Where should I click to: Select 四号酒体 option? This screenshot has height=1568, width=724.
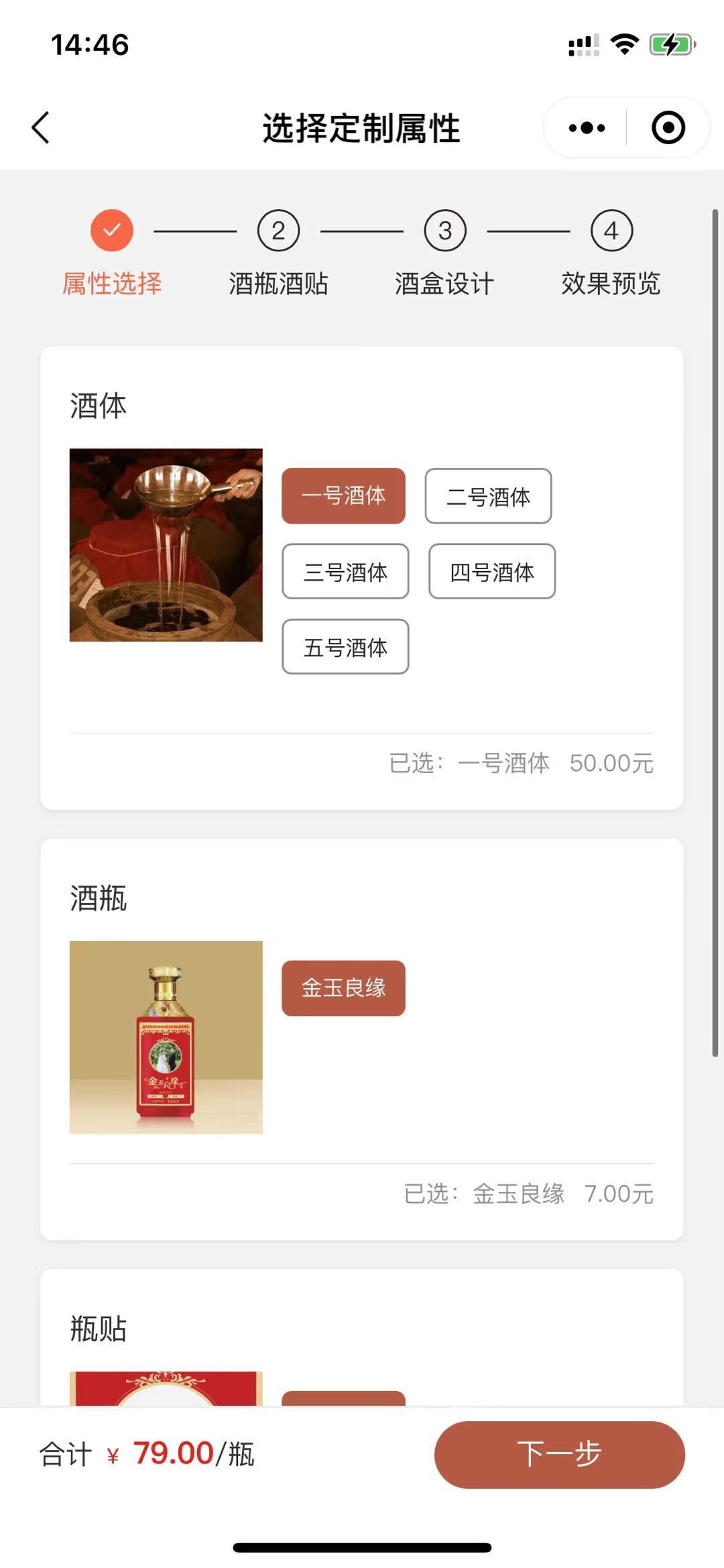click(491, 572)
